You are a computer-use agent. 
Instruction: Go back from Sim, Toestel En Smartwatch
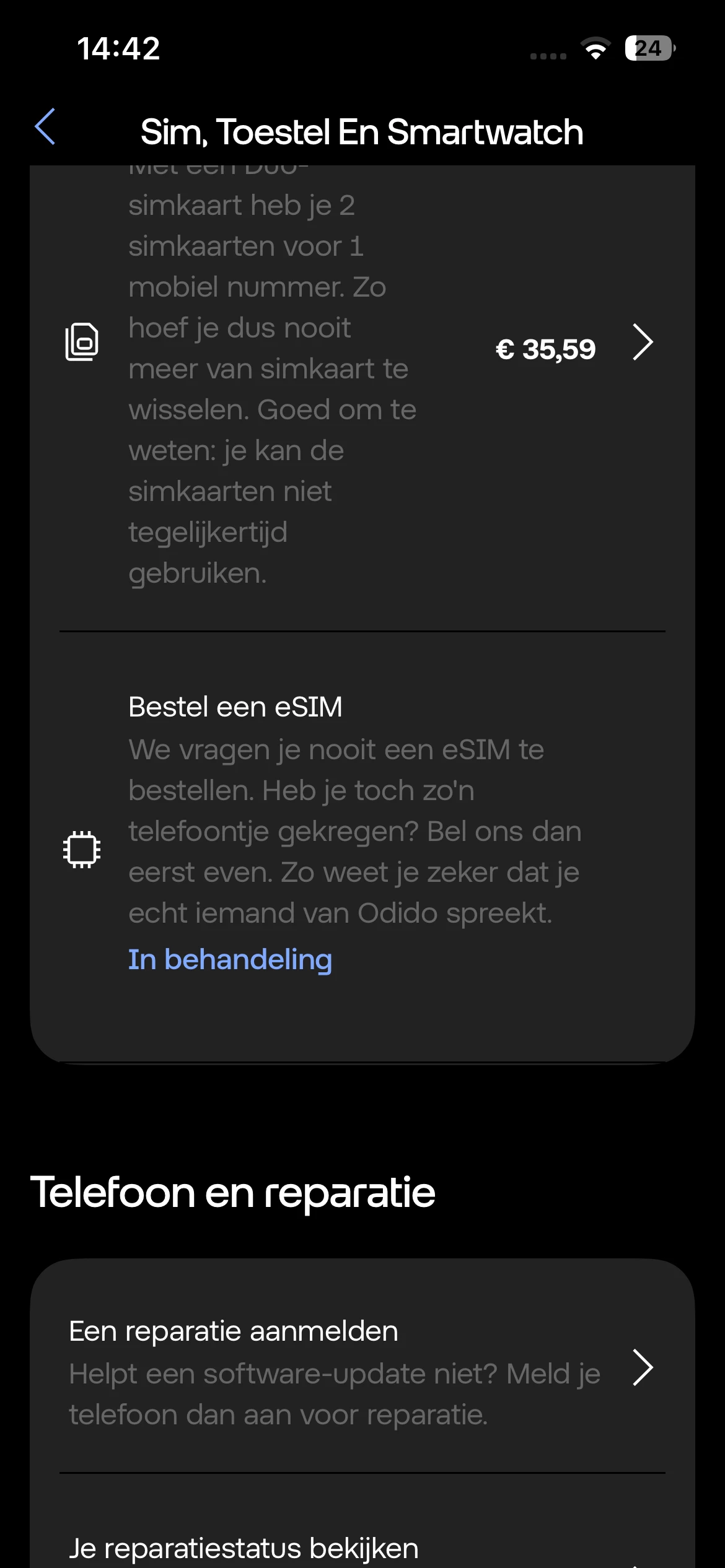[x=45, y=127]
